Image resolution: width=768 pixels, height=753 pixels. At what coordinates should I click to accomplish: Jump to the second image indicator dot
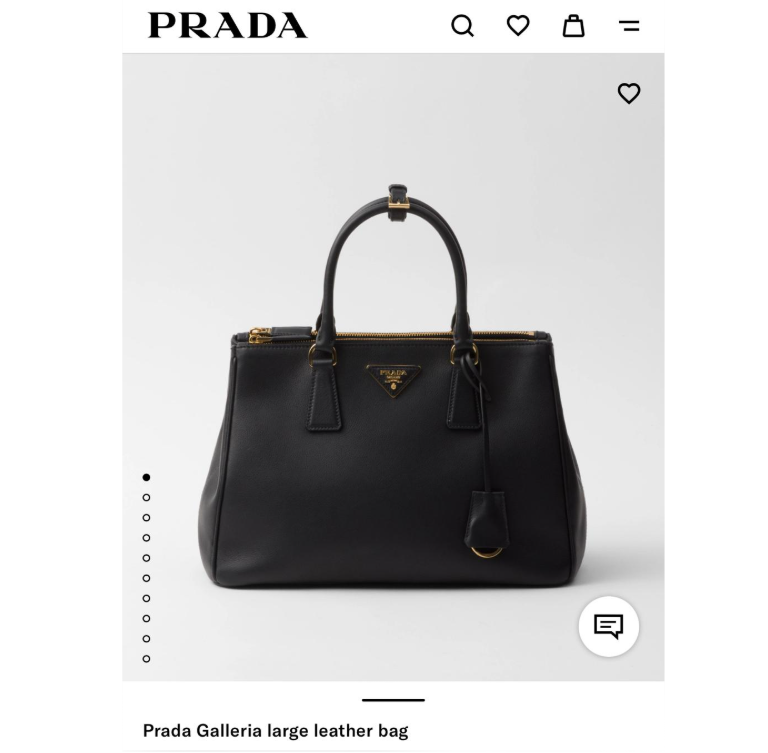coord(146,498)
